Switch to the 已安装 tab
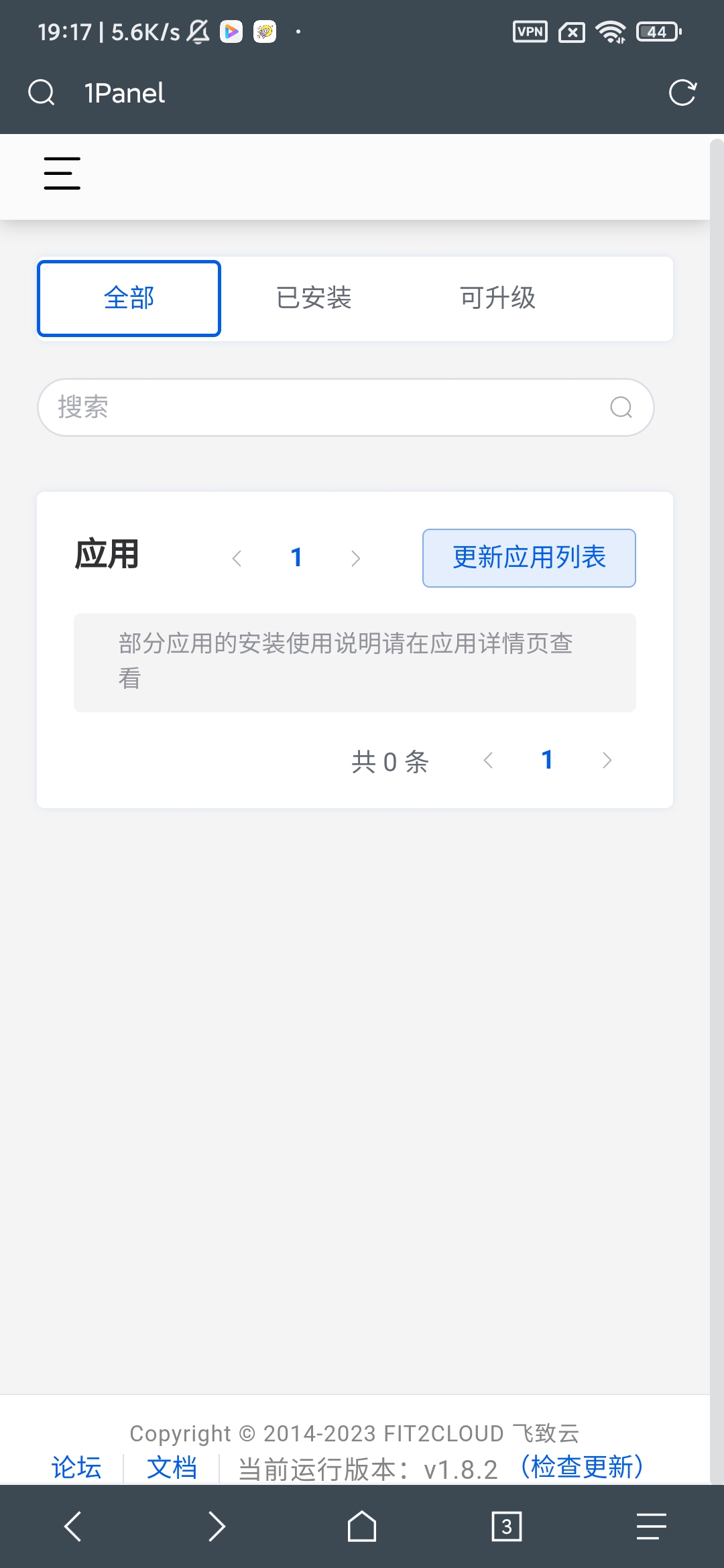The height and width of the screenshot is (1568, 724). (313, 298)
